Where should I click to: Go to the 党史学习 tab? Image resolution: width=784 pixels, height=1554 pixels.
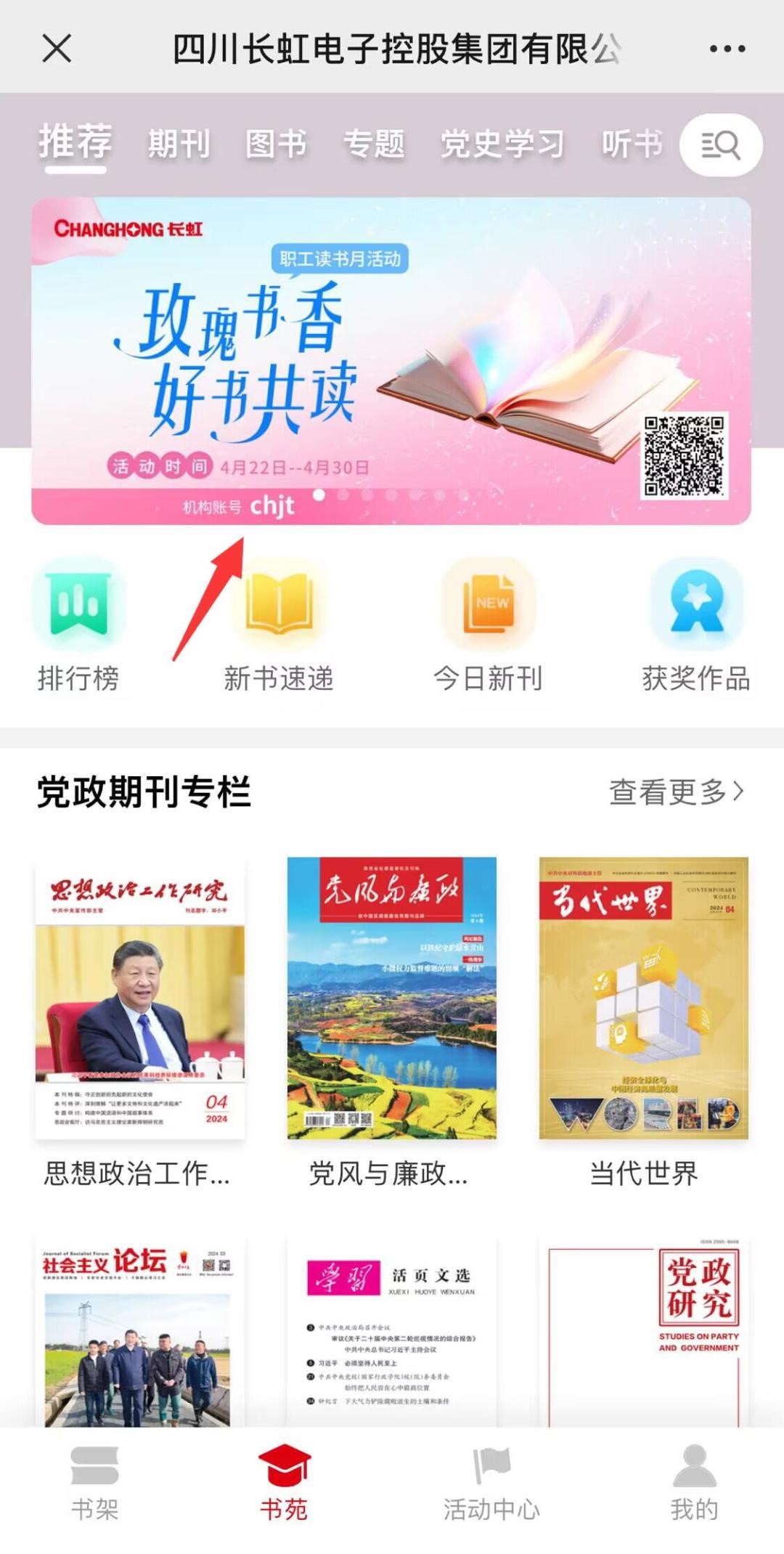[x=502, y=143]
